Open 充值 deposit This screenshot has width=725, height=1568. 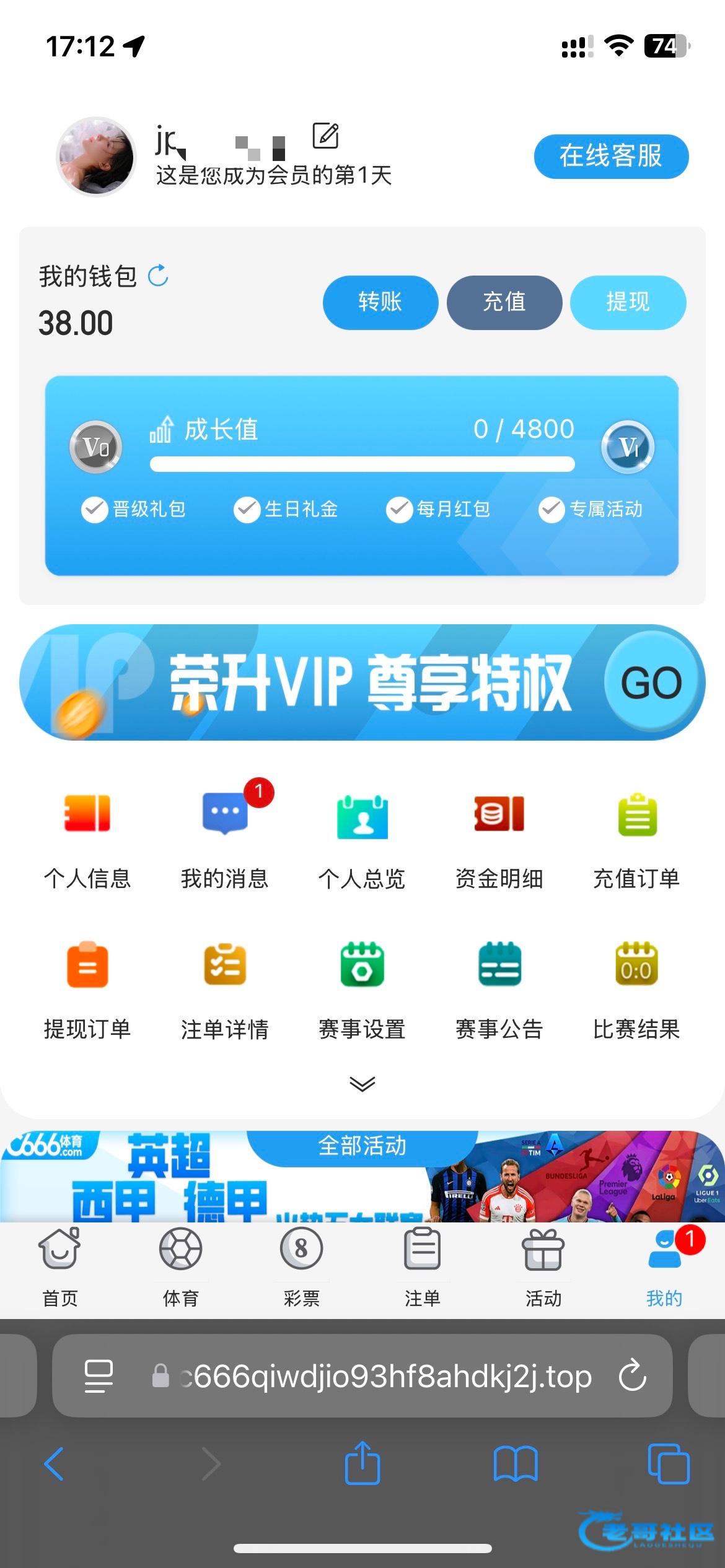pyautogui.click(x=504, y=302)
